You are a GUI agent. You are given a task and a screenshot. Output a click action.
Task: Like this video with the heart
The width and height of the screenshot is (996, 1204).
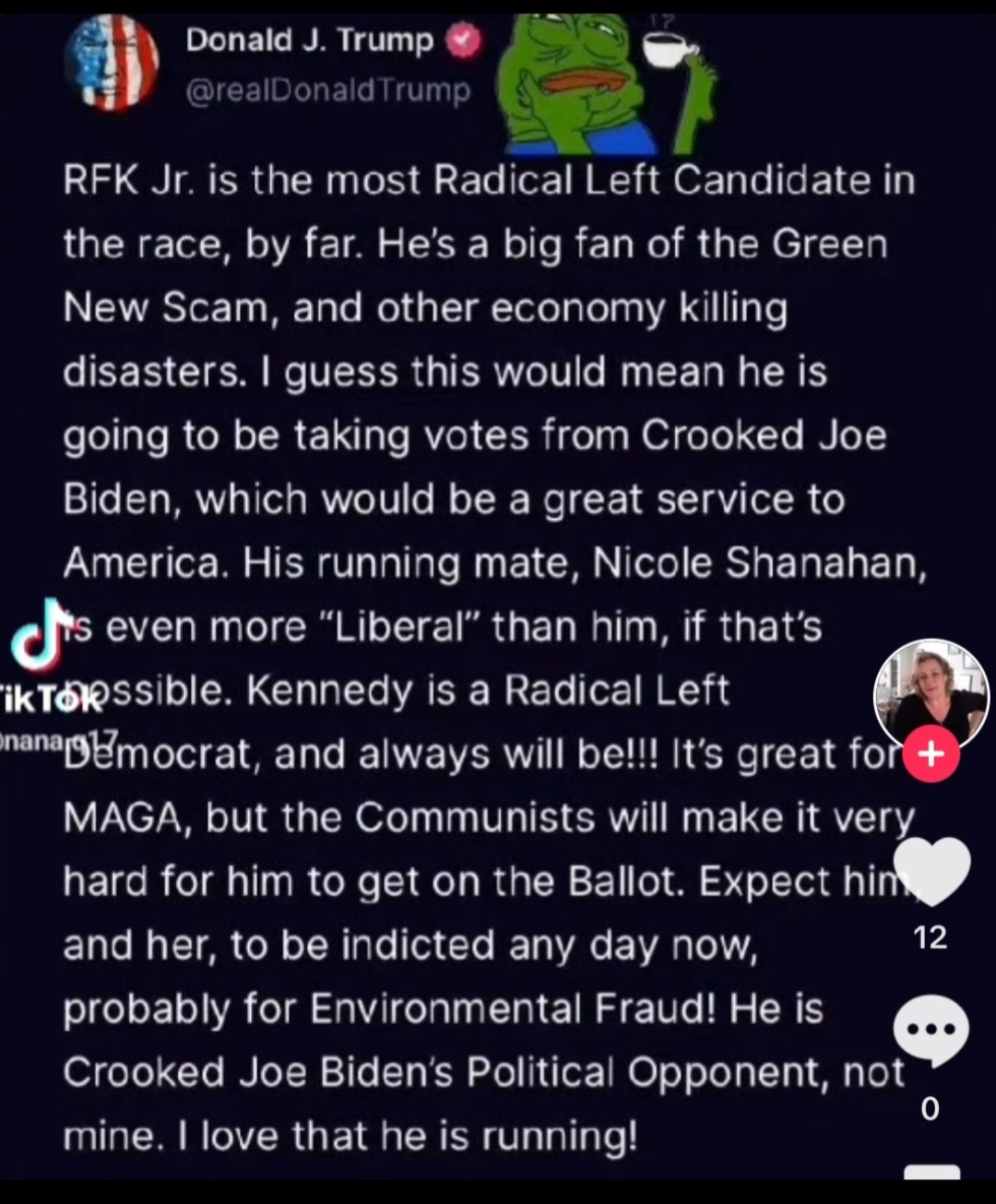coord(931,871)
